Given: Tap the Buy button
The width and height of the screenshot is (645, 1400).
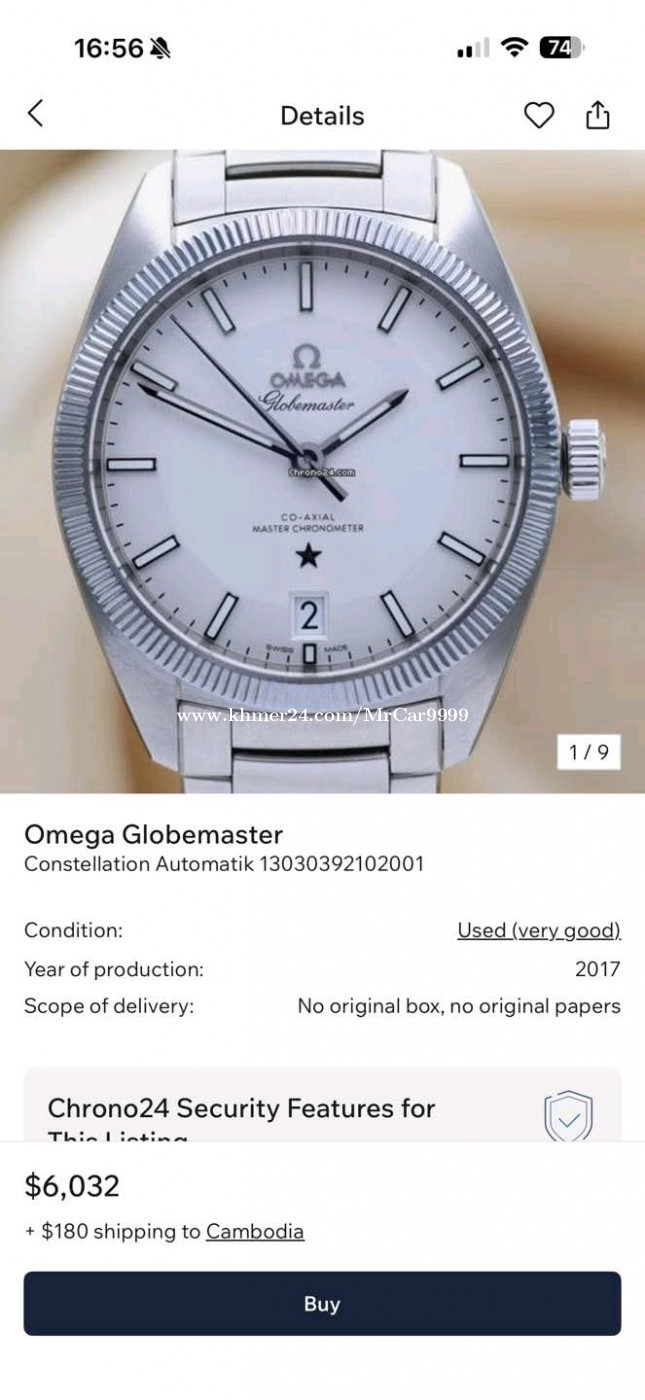Looking at the screenshot, I should click(x=322, y=1303).
